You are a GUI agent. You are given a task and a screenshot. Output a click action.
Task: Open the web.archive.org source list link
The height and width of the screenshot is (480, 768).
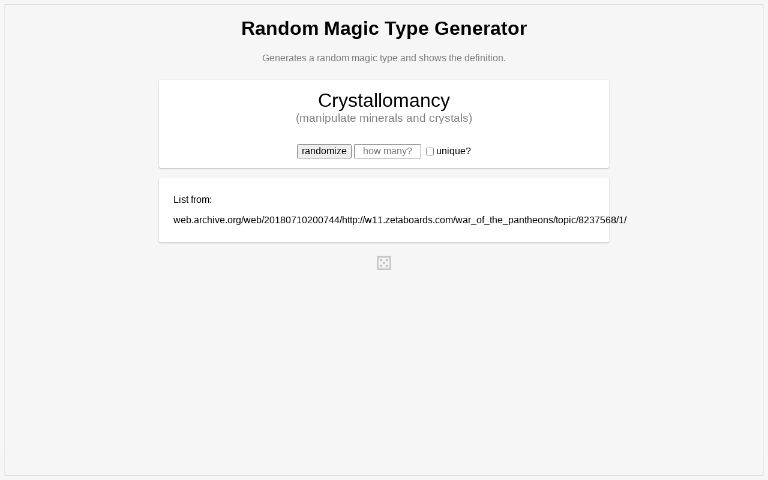(399, 219)
